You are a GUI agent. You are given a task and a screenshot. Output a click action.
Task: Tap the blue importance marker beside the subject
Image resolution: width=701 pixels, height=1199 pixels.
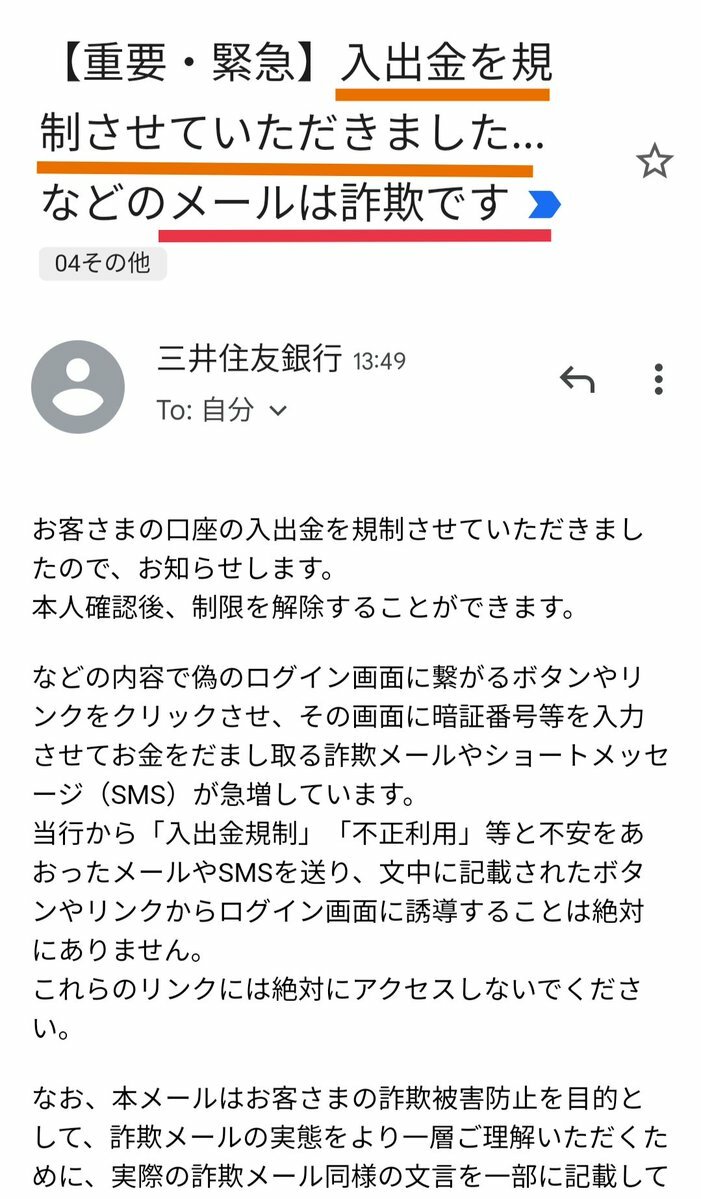545,204
